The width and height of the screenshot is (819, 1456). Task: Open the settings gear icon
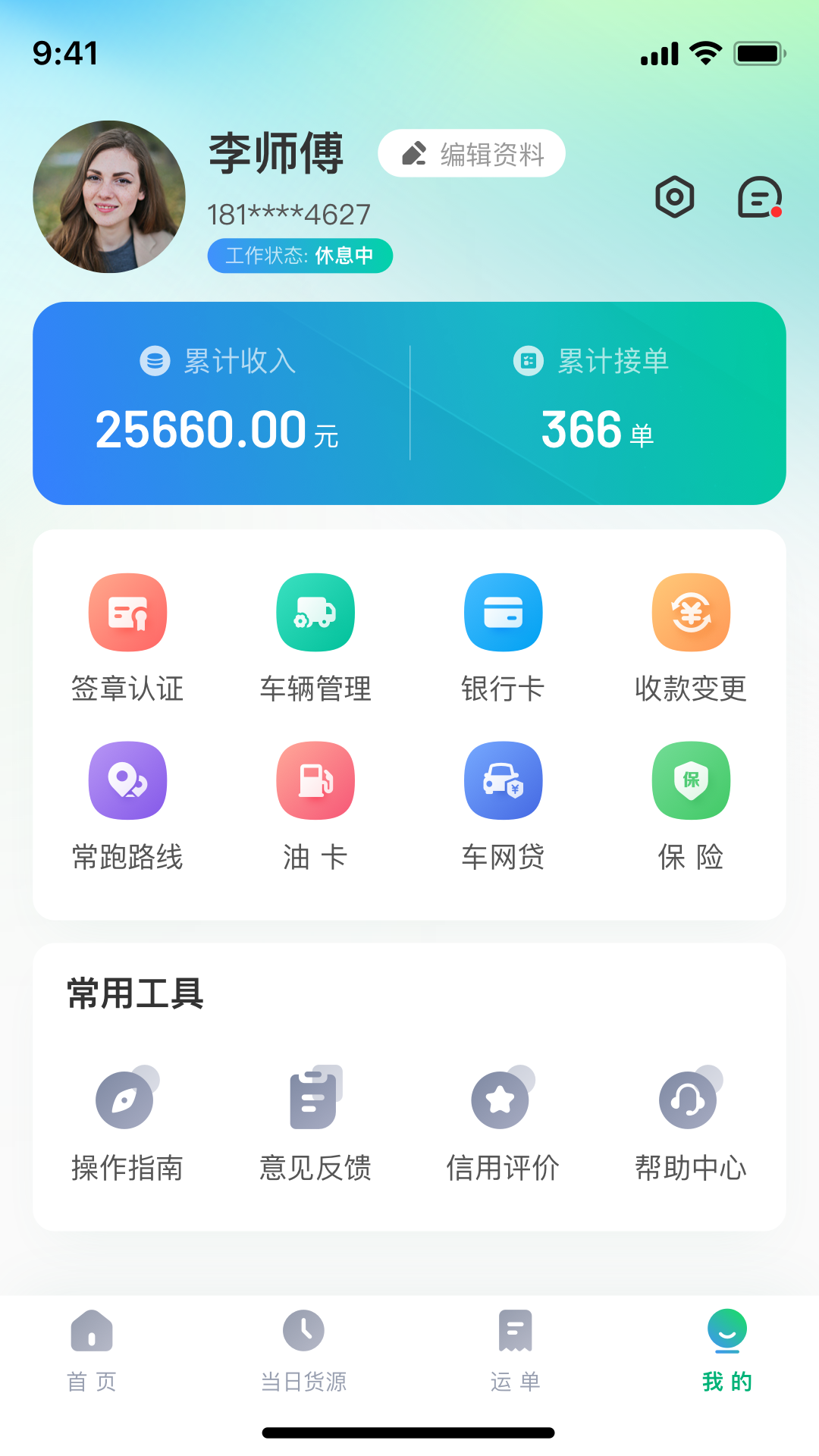coord(676,198)
